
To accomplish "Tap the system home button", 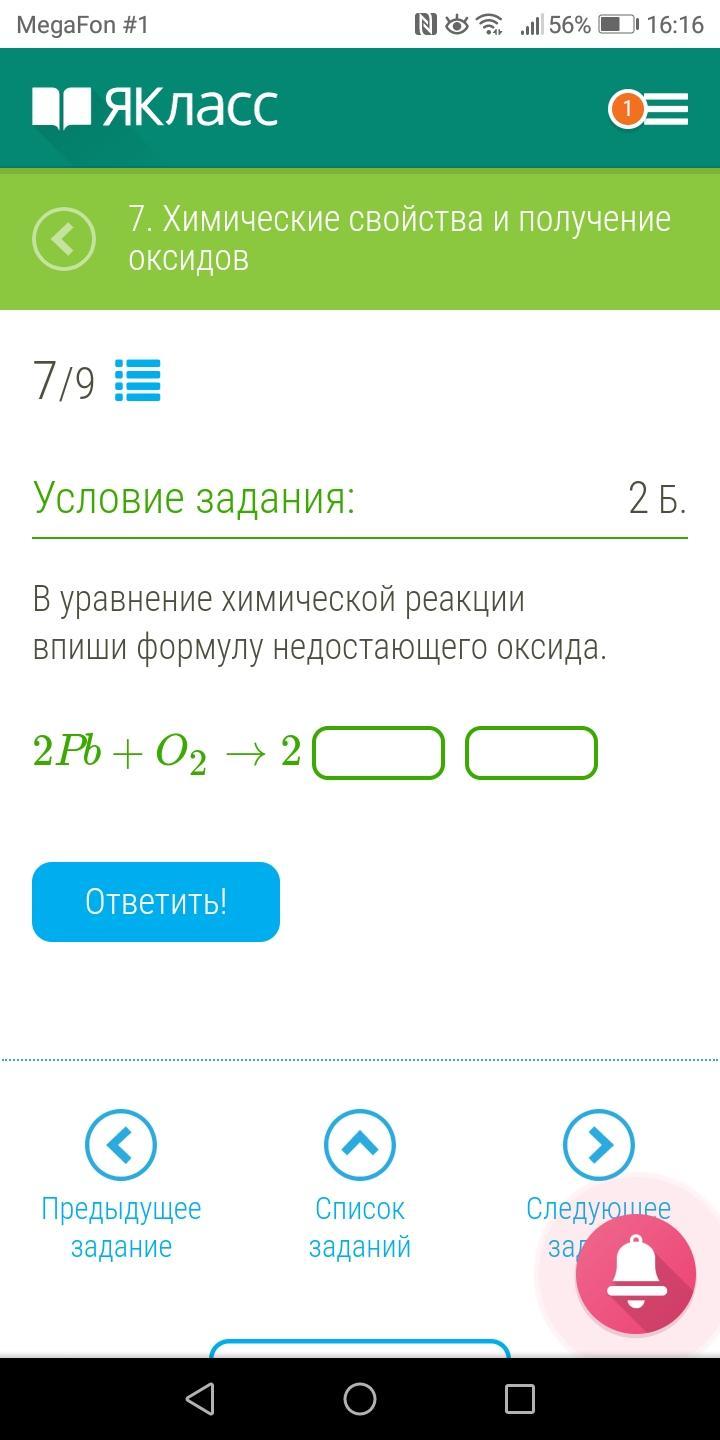I will coord(360,1398).
